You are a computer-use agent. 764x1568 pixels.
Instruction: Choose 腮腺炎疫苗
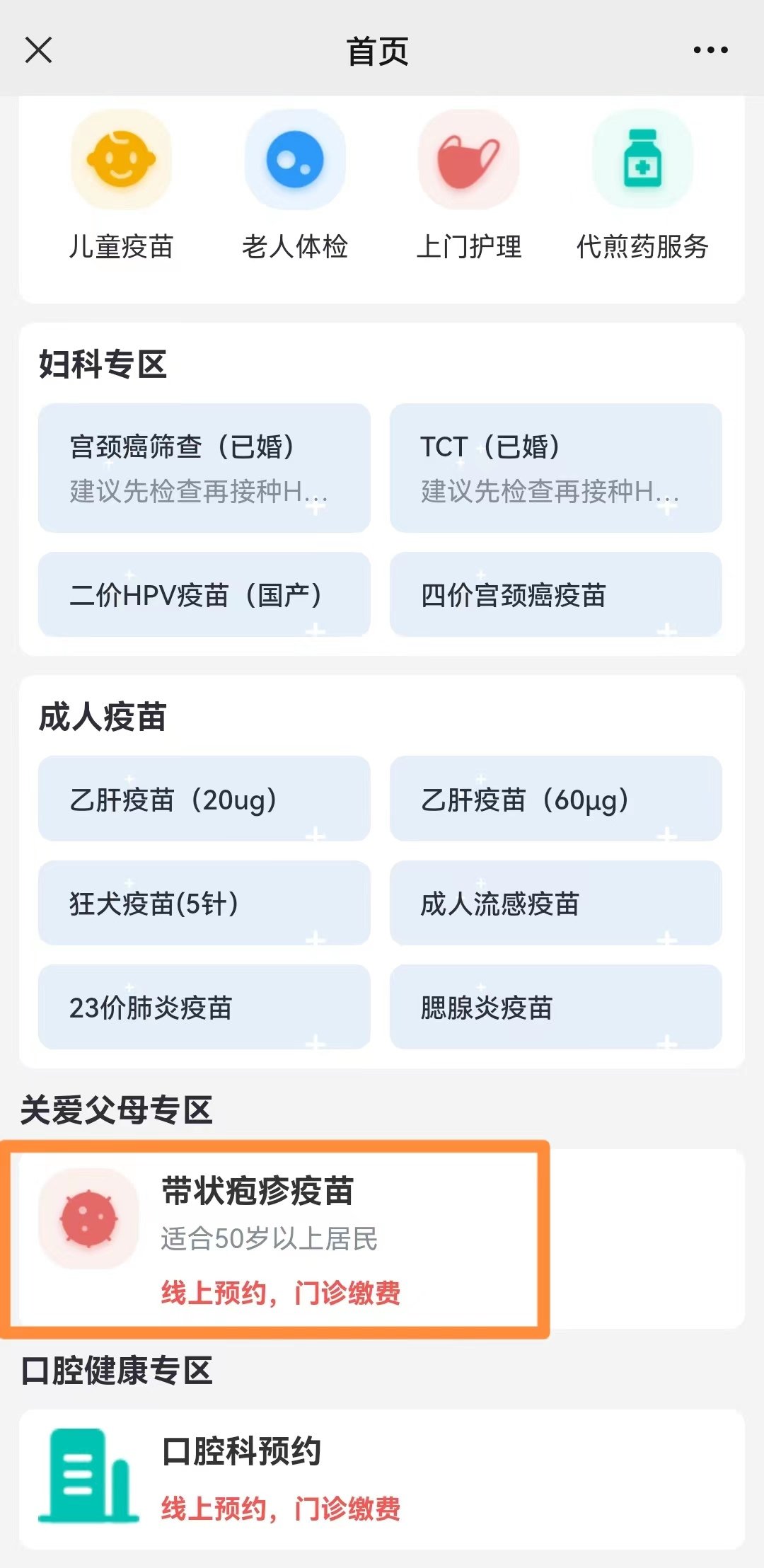tap(555, 1007)
